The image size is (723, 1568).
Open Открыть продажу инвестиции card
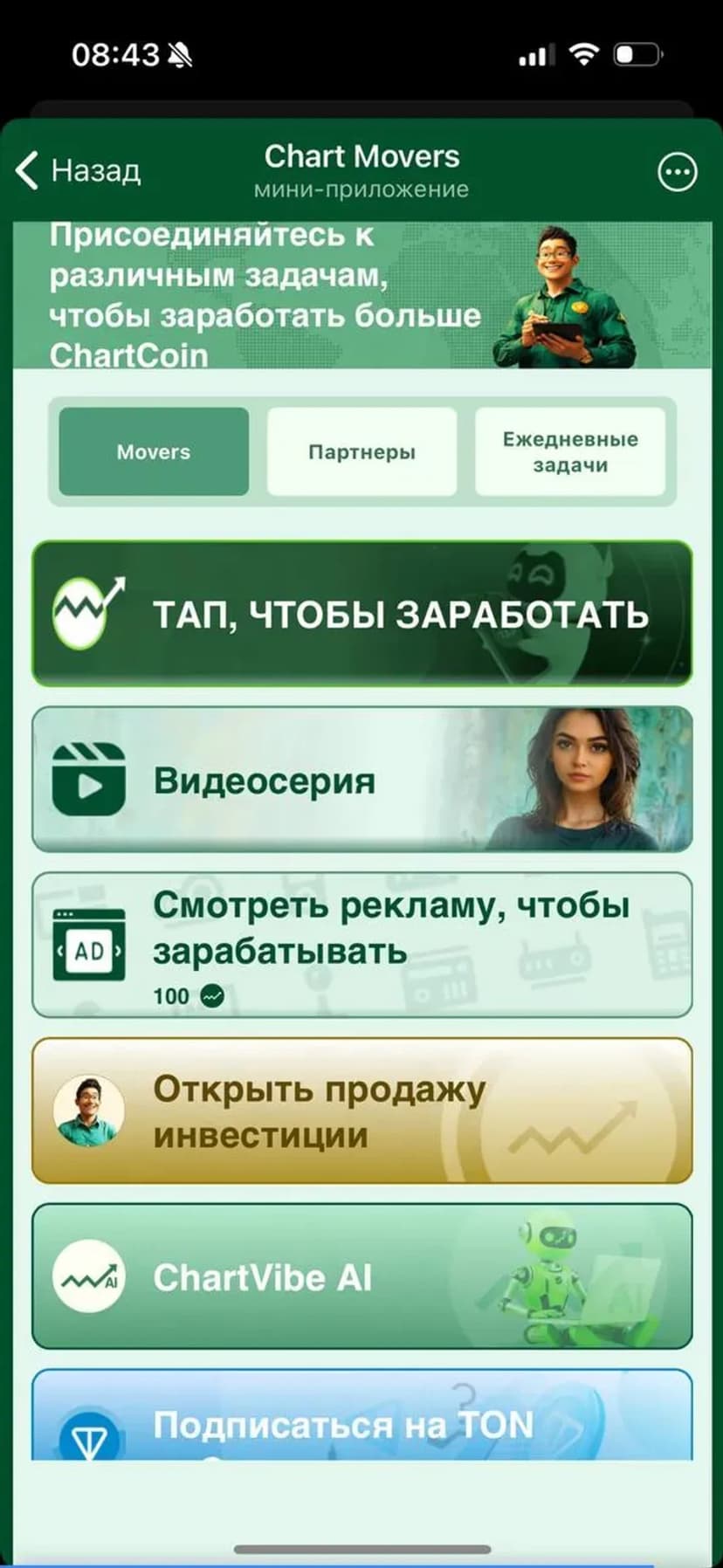point(361,1111)
